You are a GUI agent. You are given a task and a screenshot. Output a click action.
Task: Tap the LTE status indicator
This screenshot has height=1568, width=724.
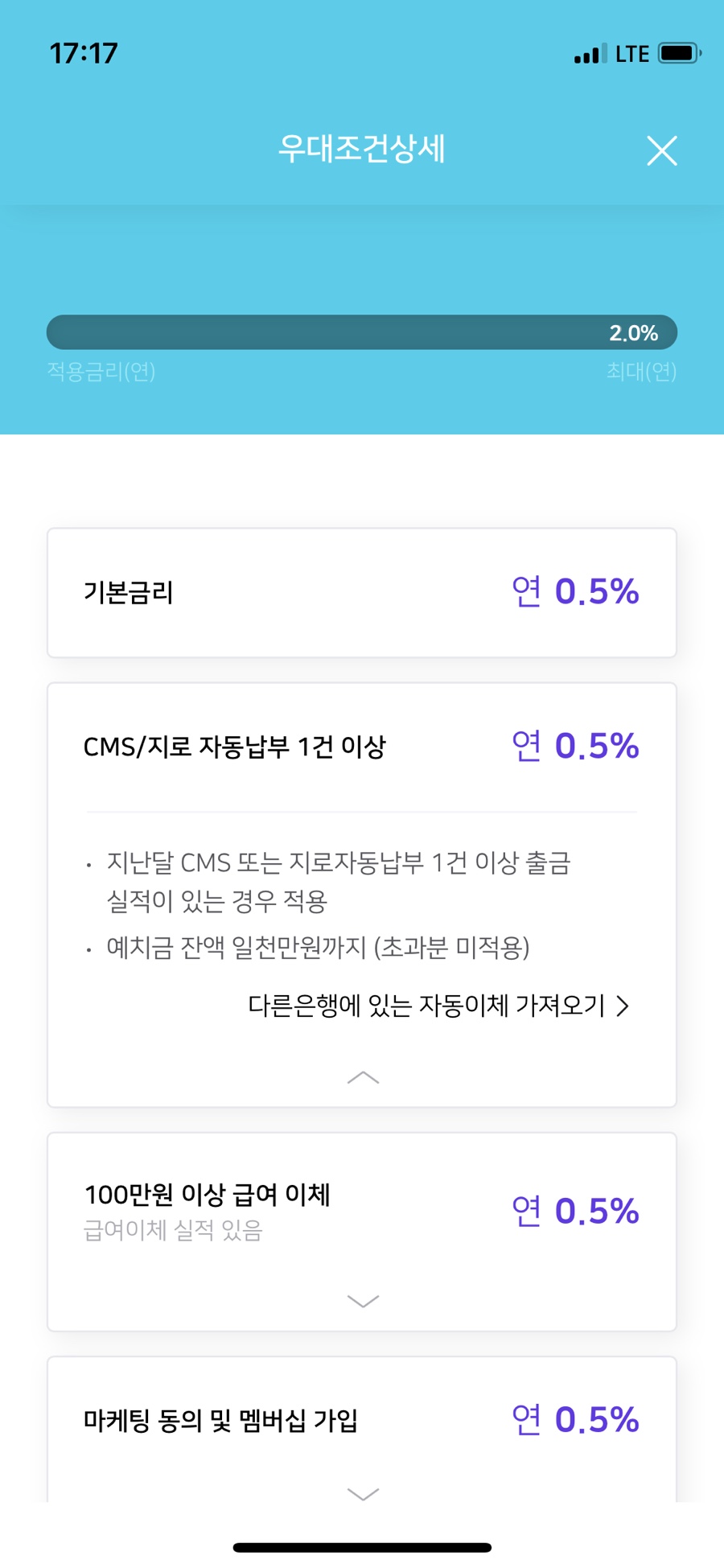click(x=635, y=52)
